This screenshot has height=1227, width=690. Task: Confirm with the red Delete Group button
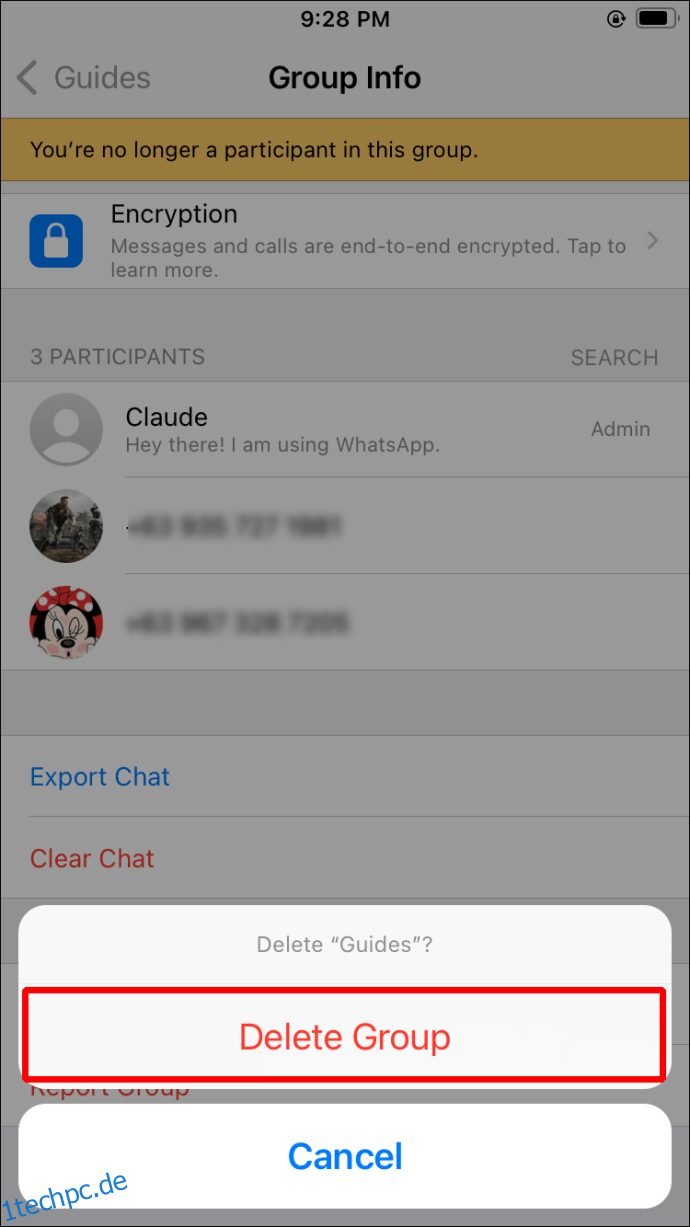click(x=344, y=1037)
